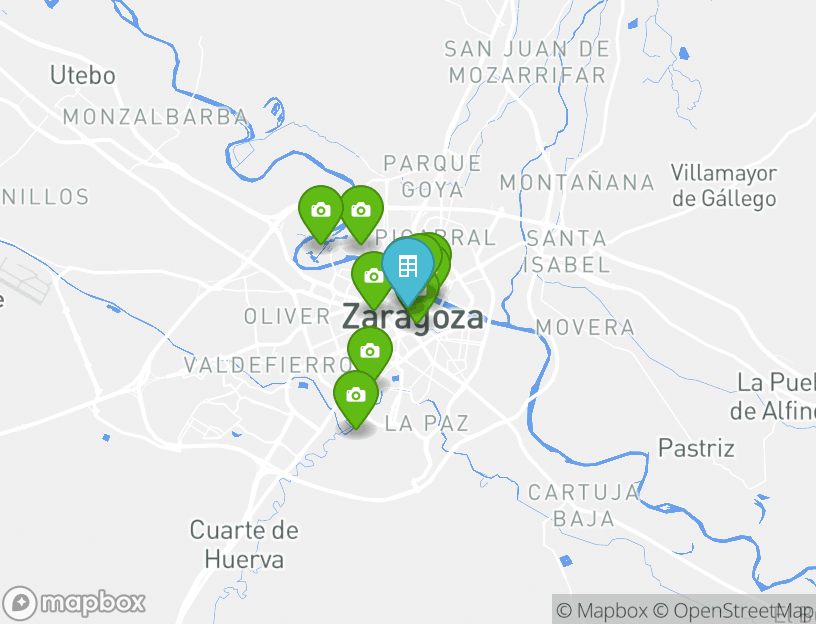Image resolution: width=816 pixels, height=624 pixels.
Task: Open the © OpenStreetMap attribution link
Action: coord(735,610)
